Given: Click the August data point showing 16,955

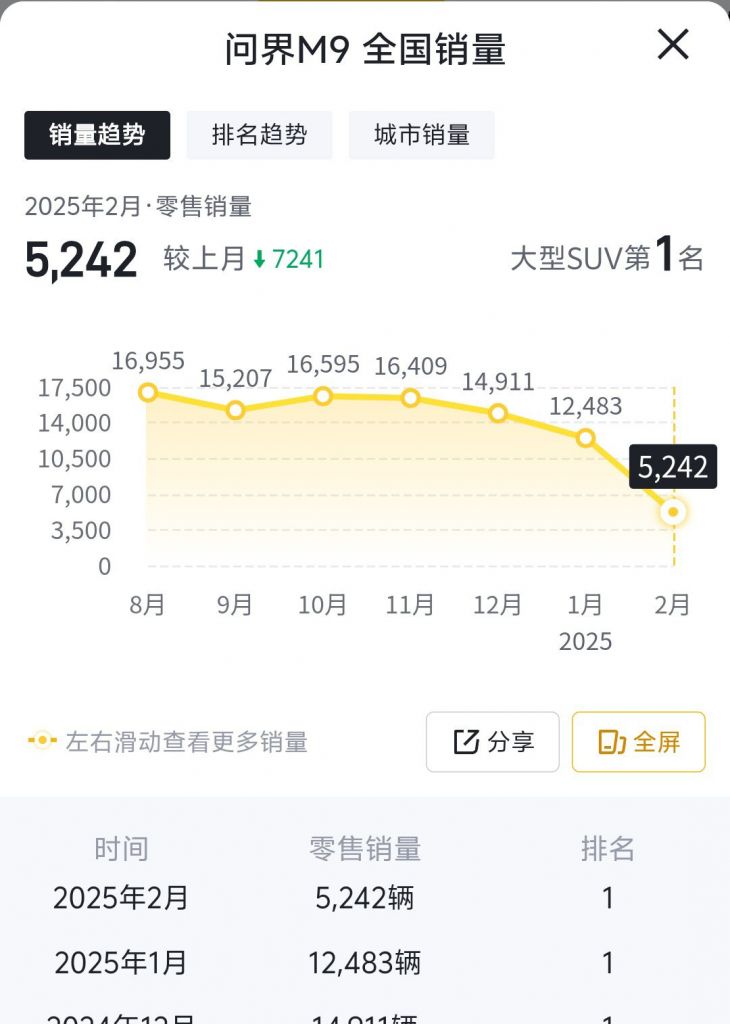Looking at the screenshot, I should 147,392.
